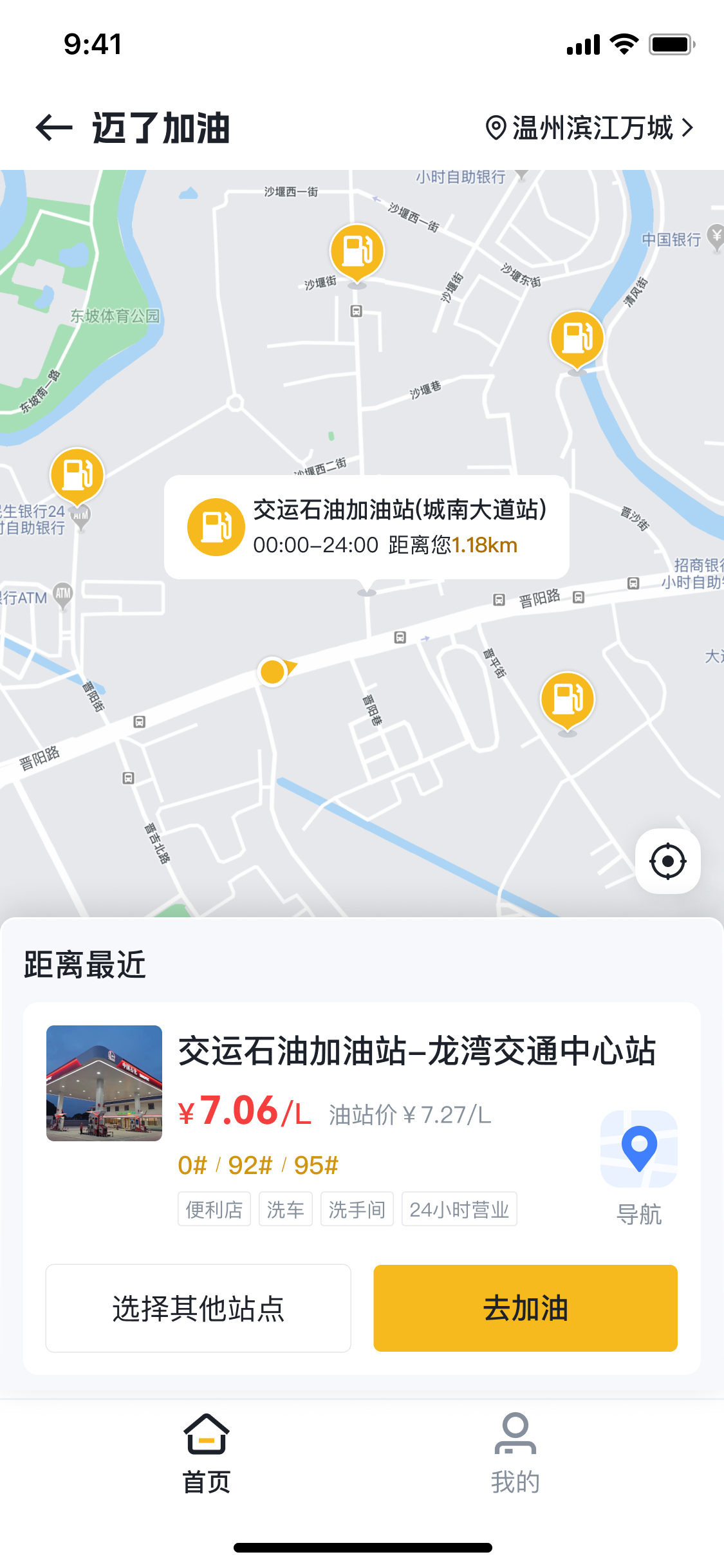Open the 龙湾交通中心站 station photo

104,1083
